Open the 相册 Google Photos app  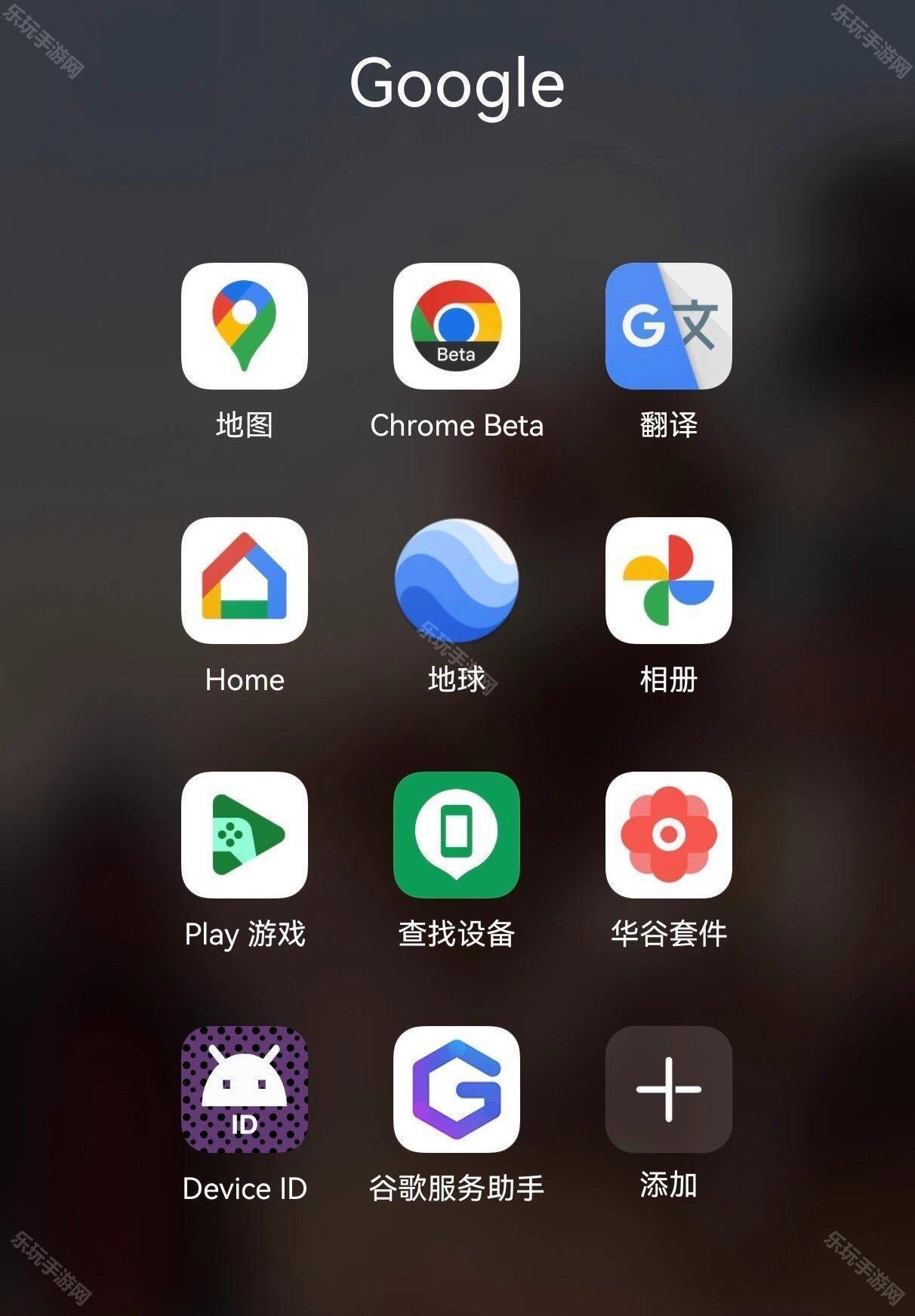[x=669, y=583]
